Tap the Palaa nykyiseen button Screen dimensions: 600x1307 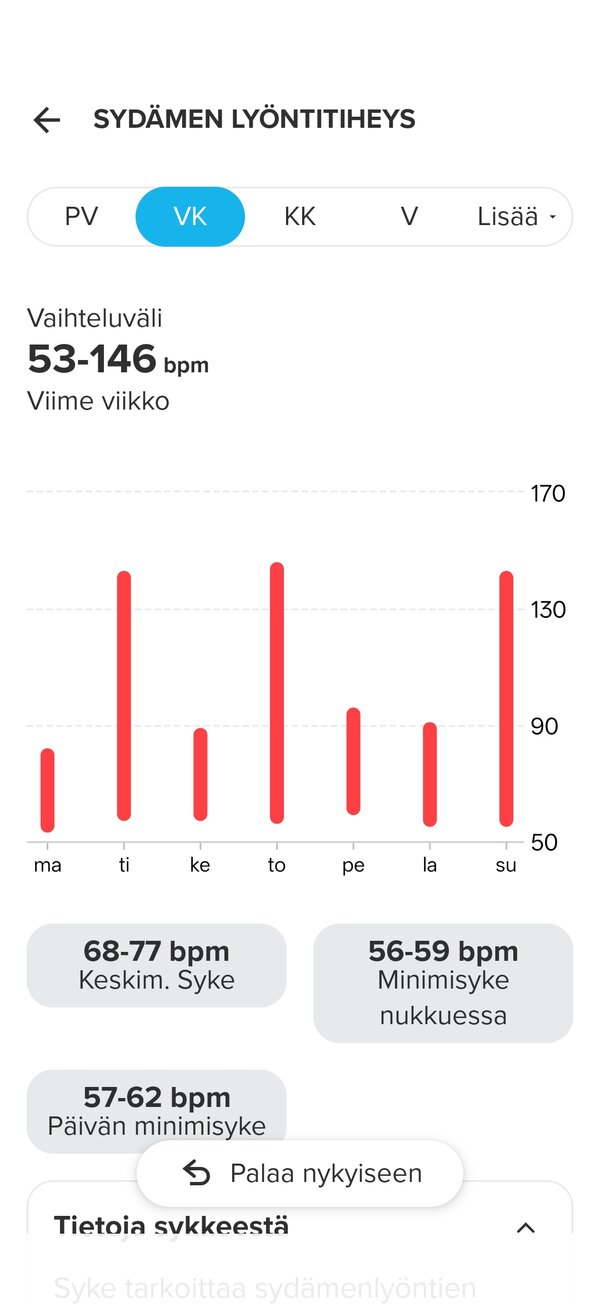(300, 1173)
